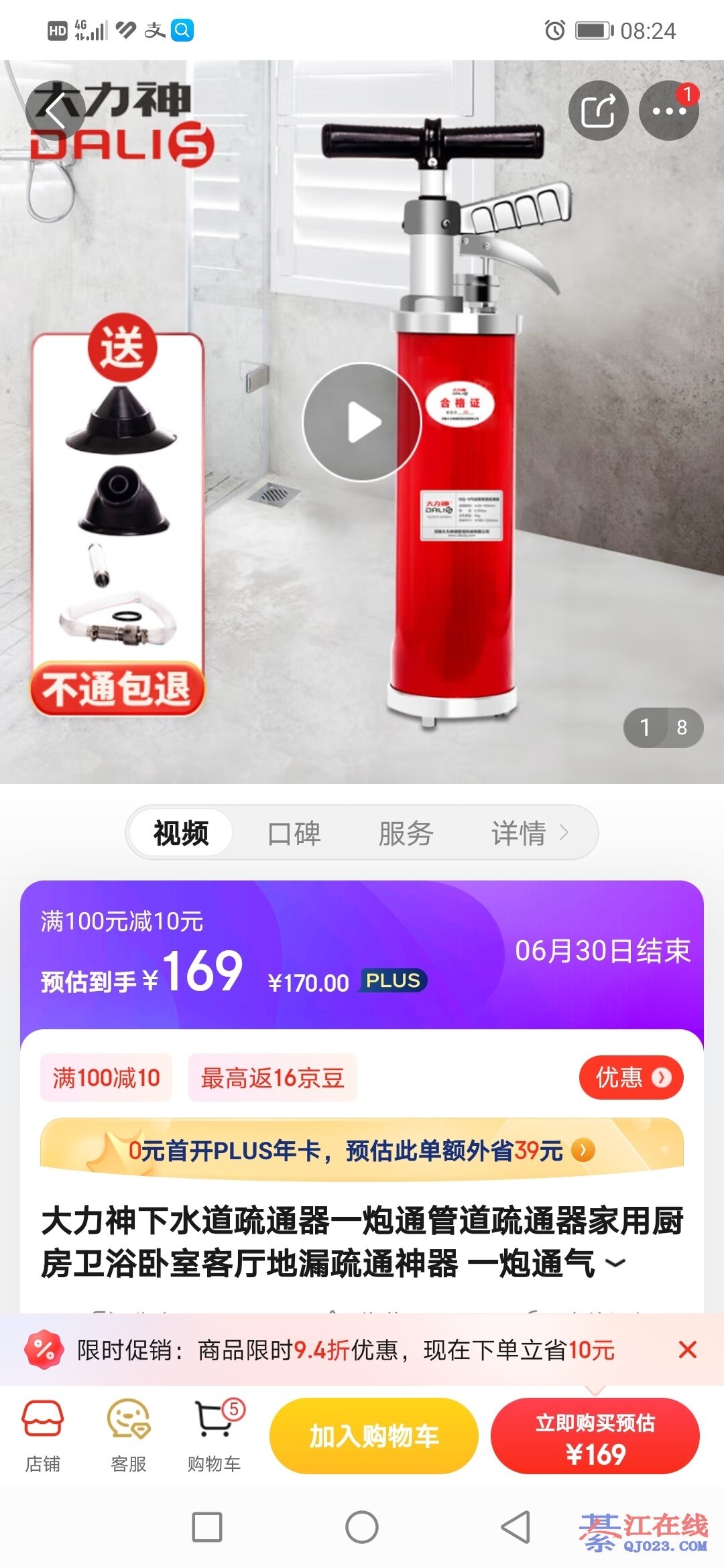
Task: Contact 客服 customer service
Action: (x=128, y=1435)
